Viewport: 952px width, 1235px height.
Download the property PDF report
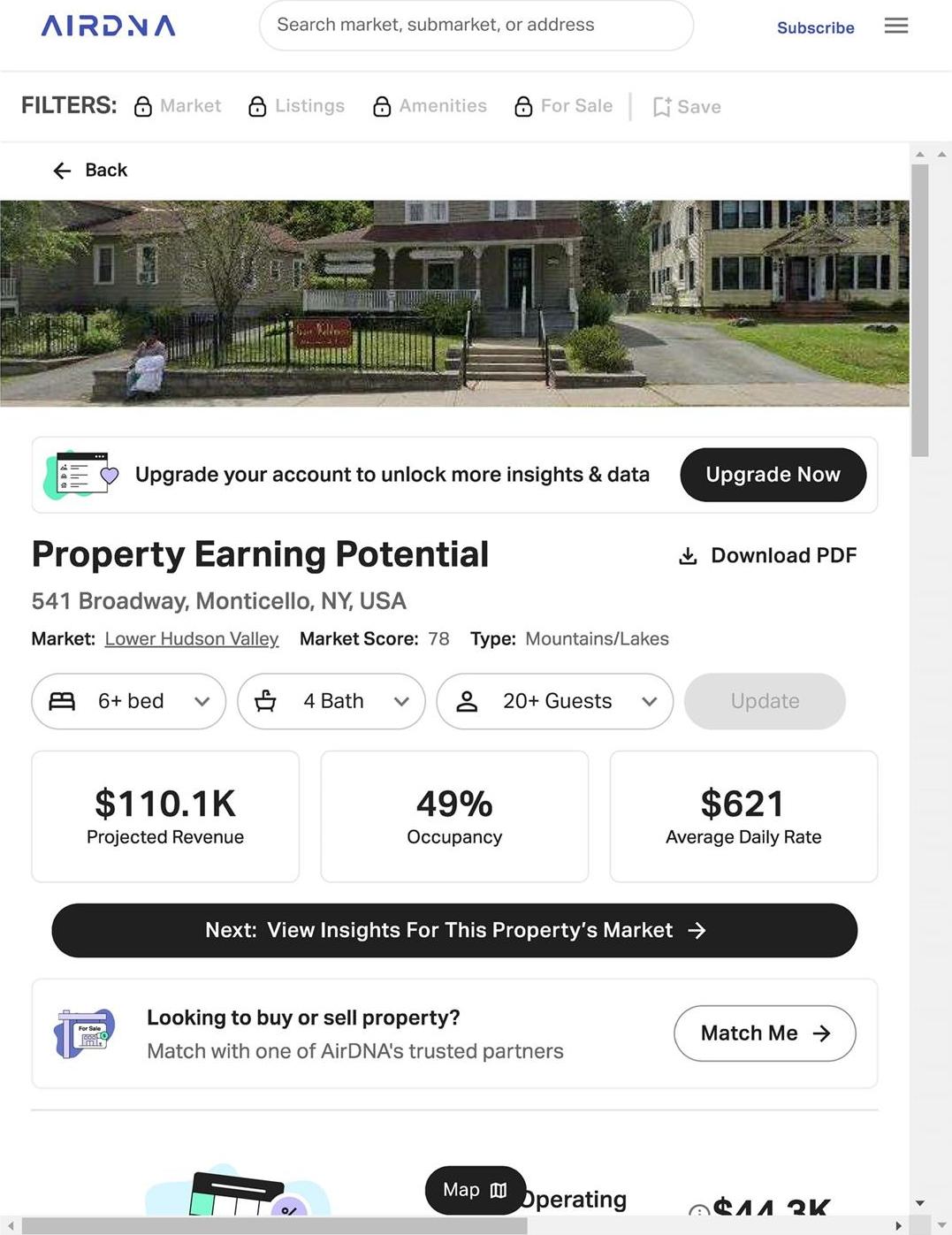click(767, 555)
